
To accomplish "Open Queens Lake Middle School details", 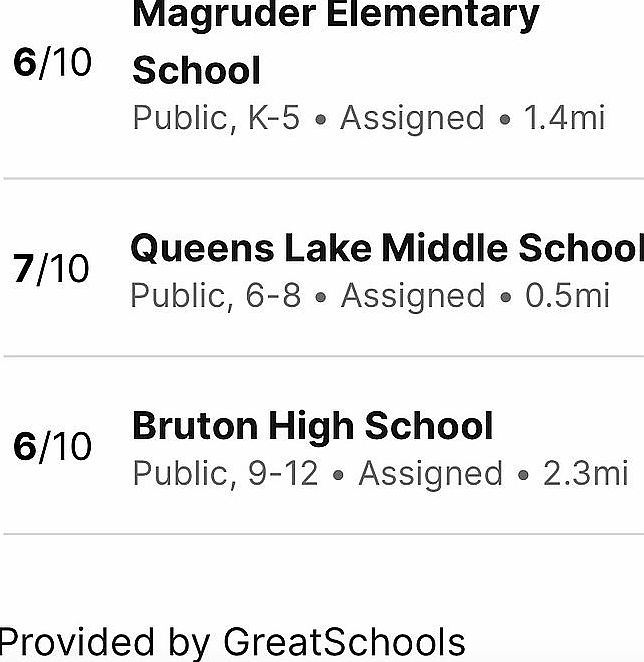I will (x=386, y=248).
